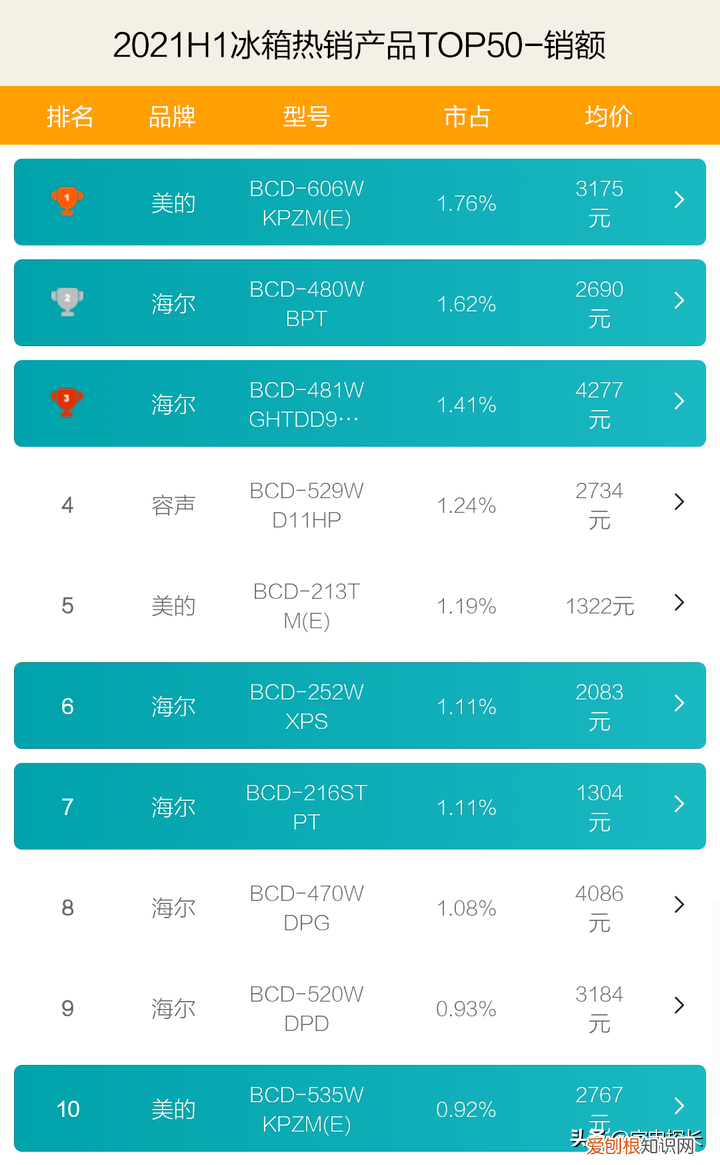The image size is (720, 1165).
Task: Click the arrow icon on rank 10 row
Action: click(x=679, y=1108)
